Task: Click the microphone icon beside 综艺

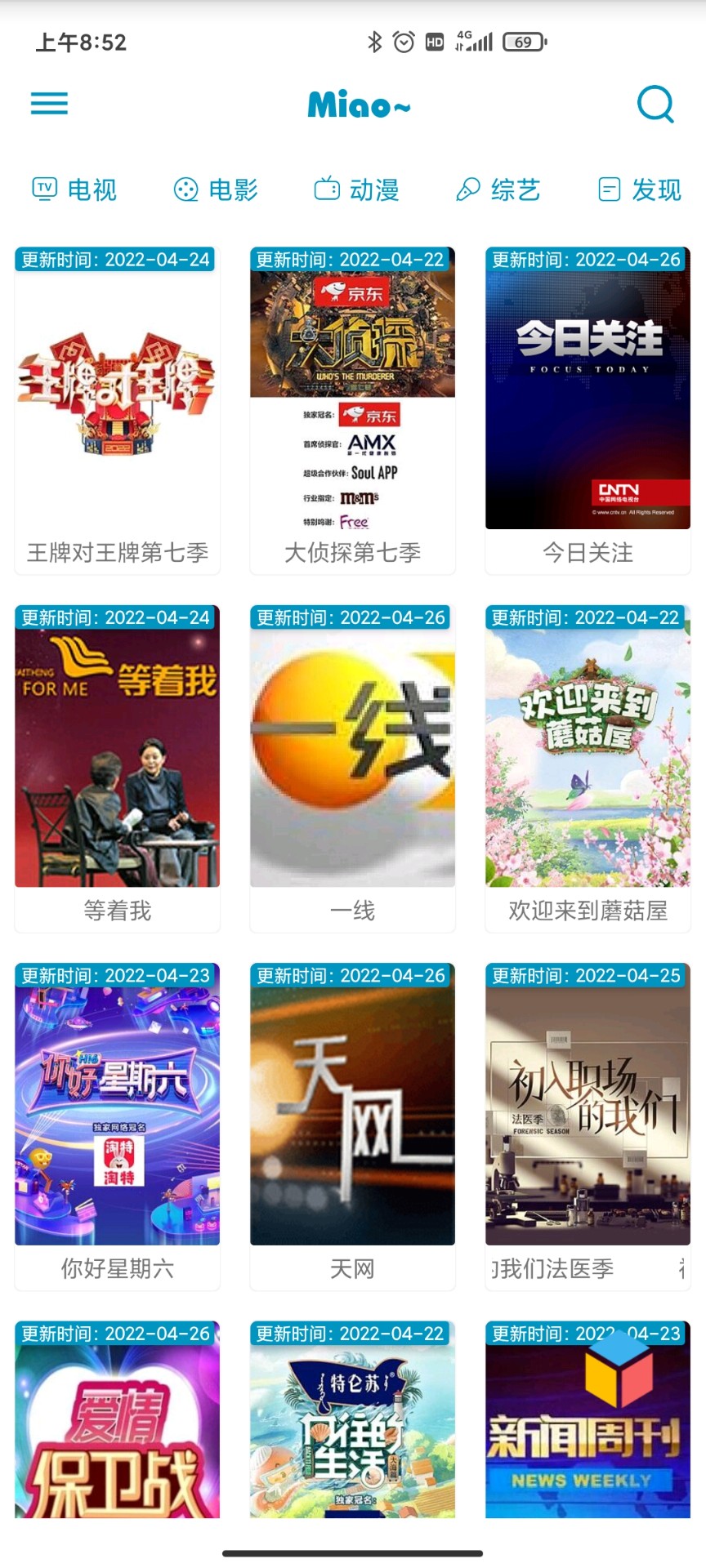Action: point(467,189)
